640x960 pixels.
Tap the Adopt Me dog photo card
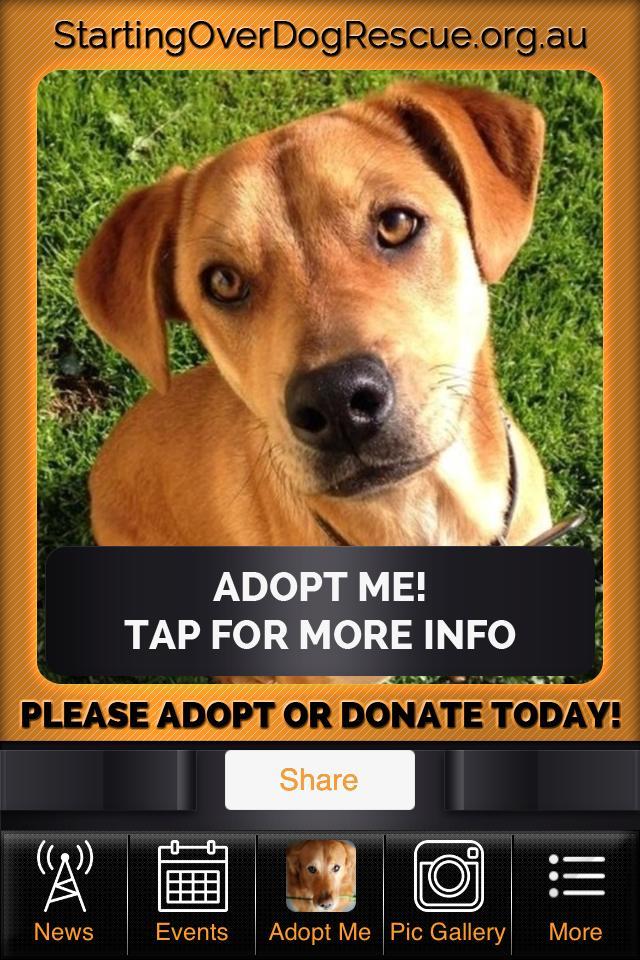[320, 375]
